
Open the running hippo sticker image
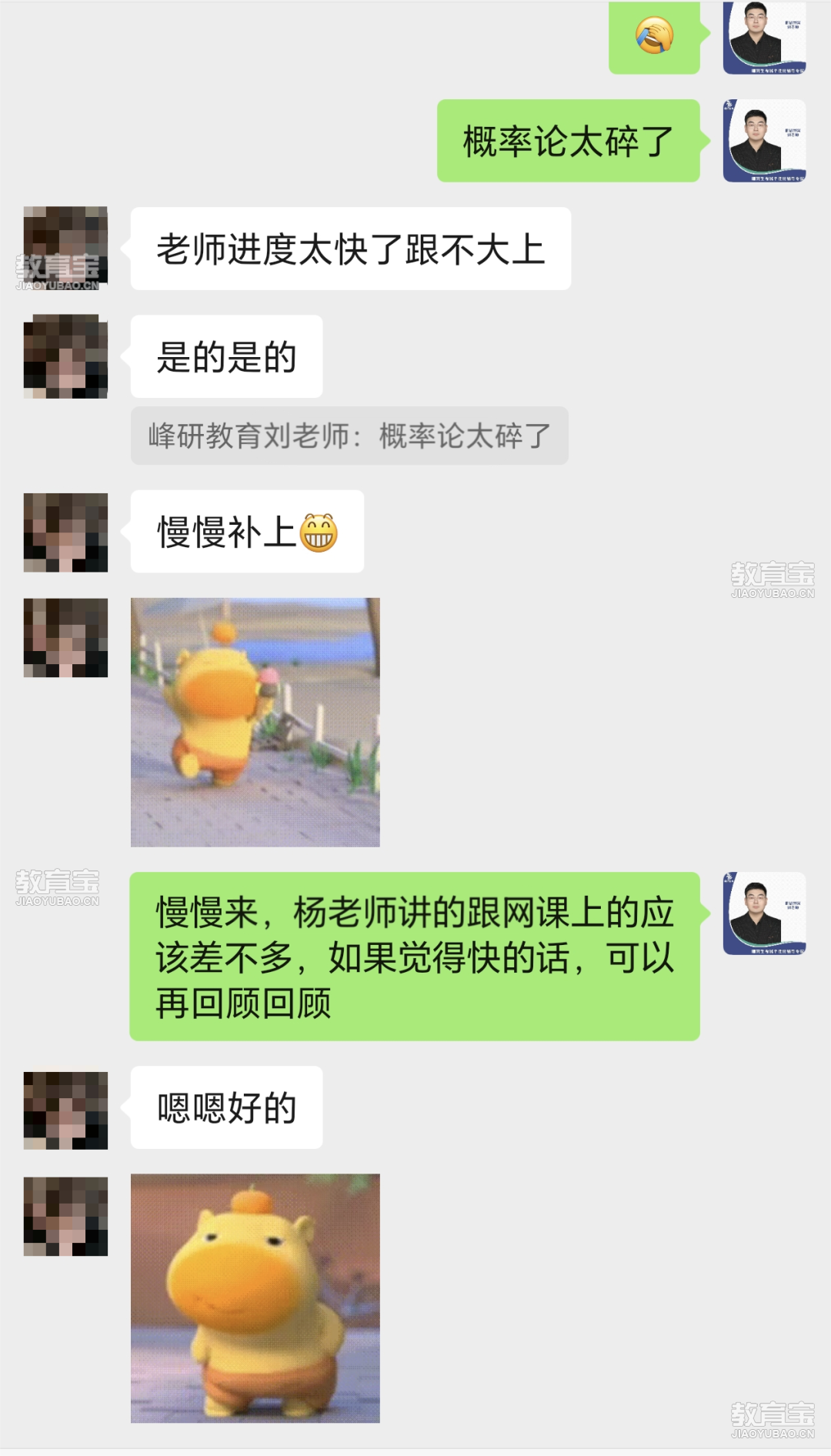tap(255, 722)
